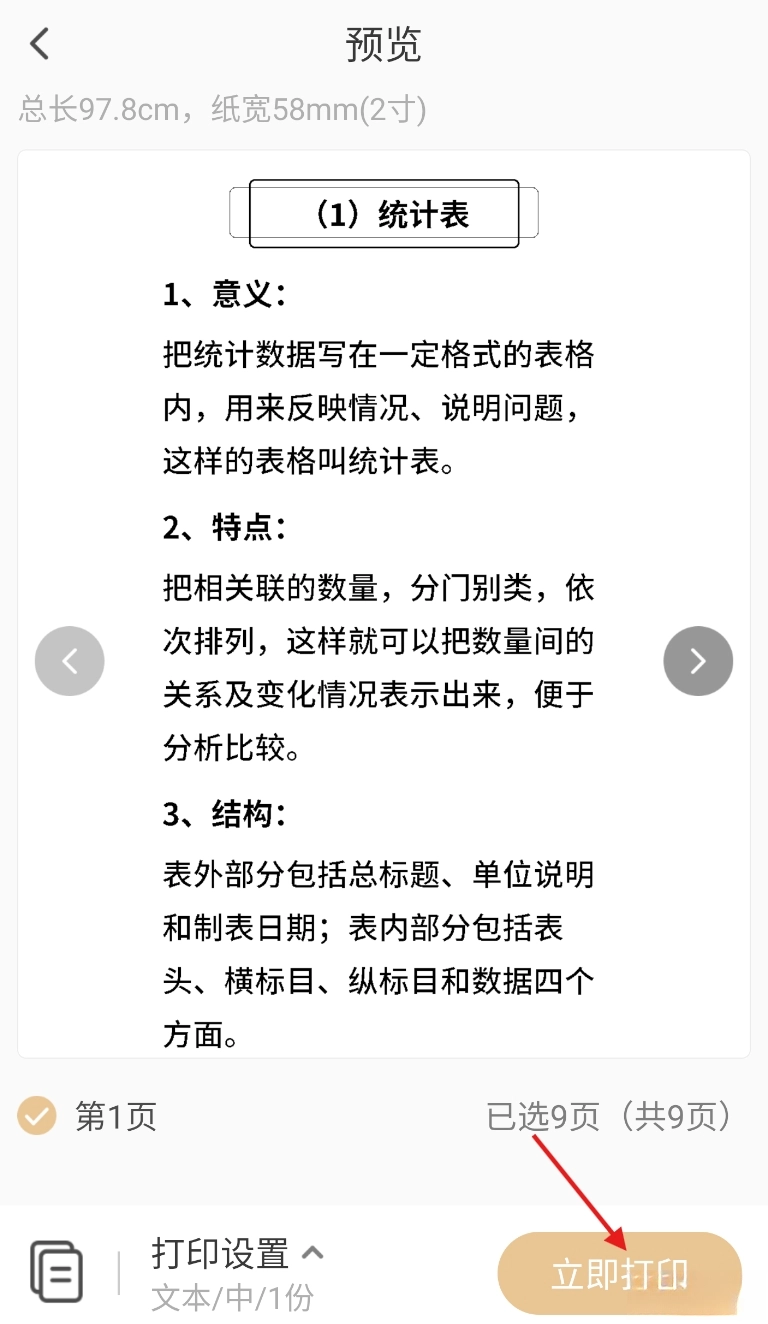
Task: Go back from the preview screen
Action: click(40, 44)
